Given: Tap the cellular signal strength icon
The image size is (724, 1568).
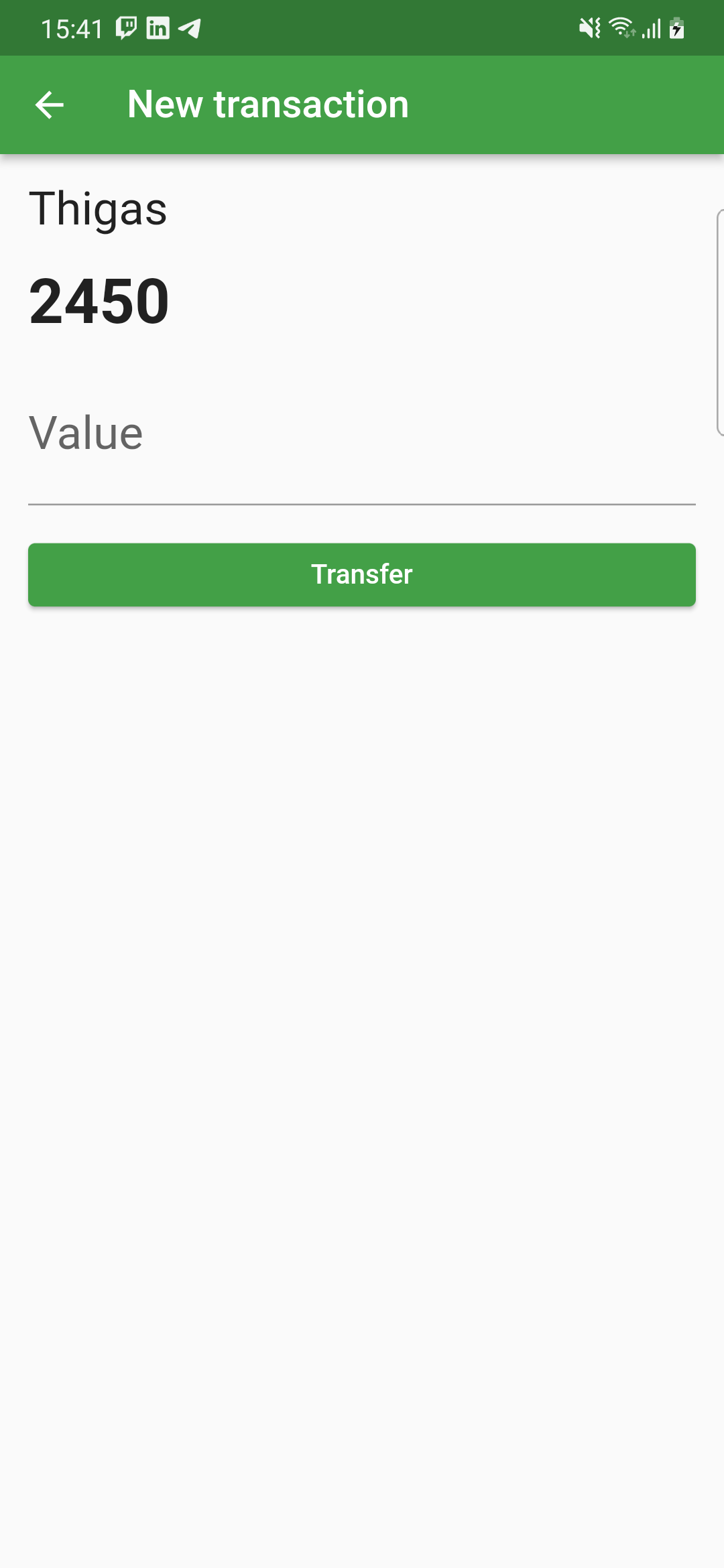Looking at the screenshot, I should [x=650, y=27].
